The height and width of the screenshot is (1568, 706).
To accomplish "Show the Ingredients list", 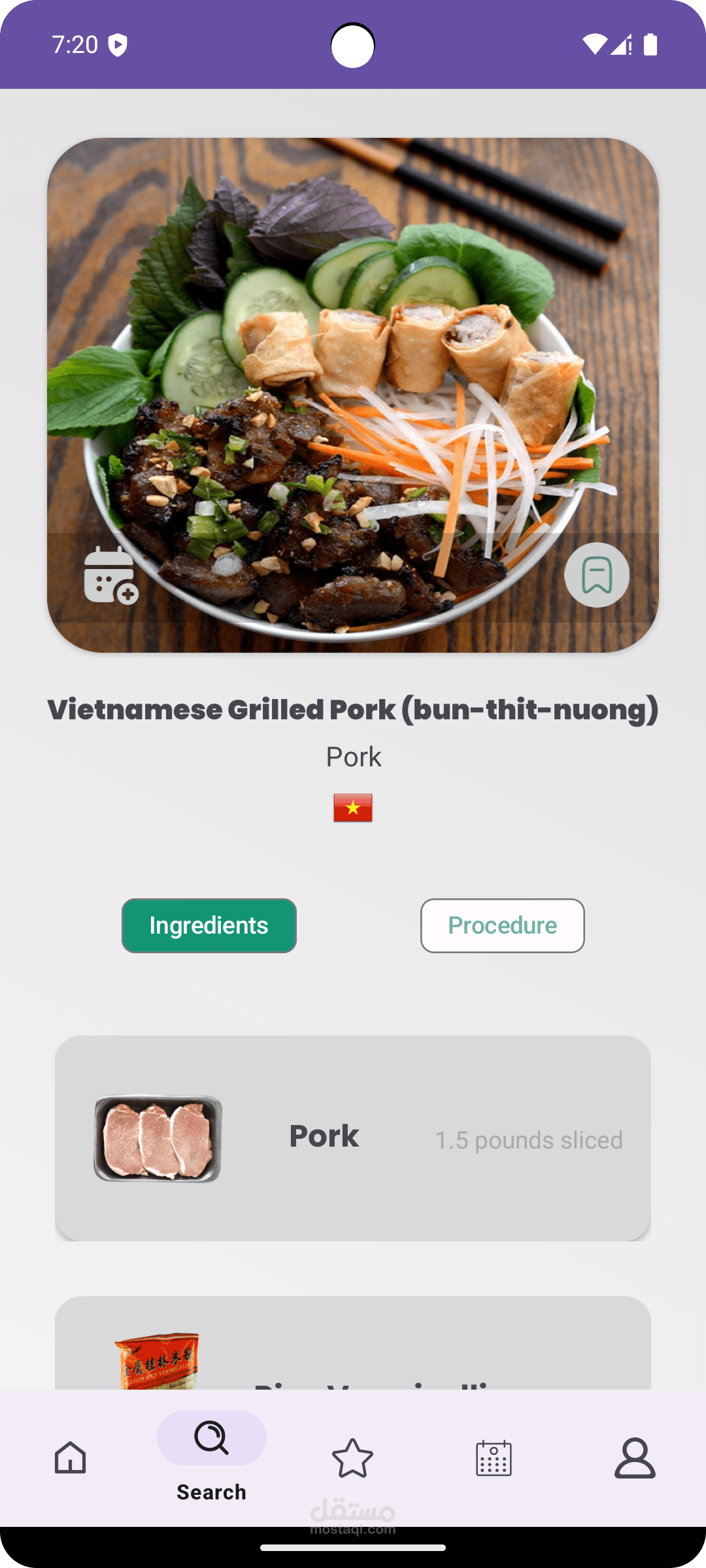I will click(x=209, y=926).
